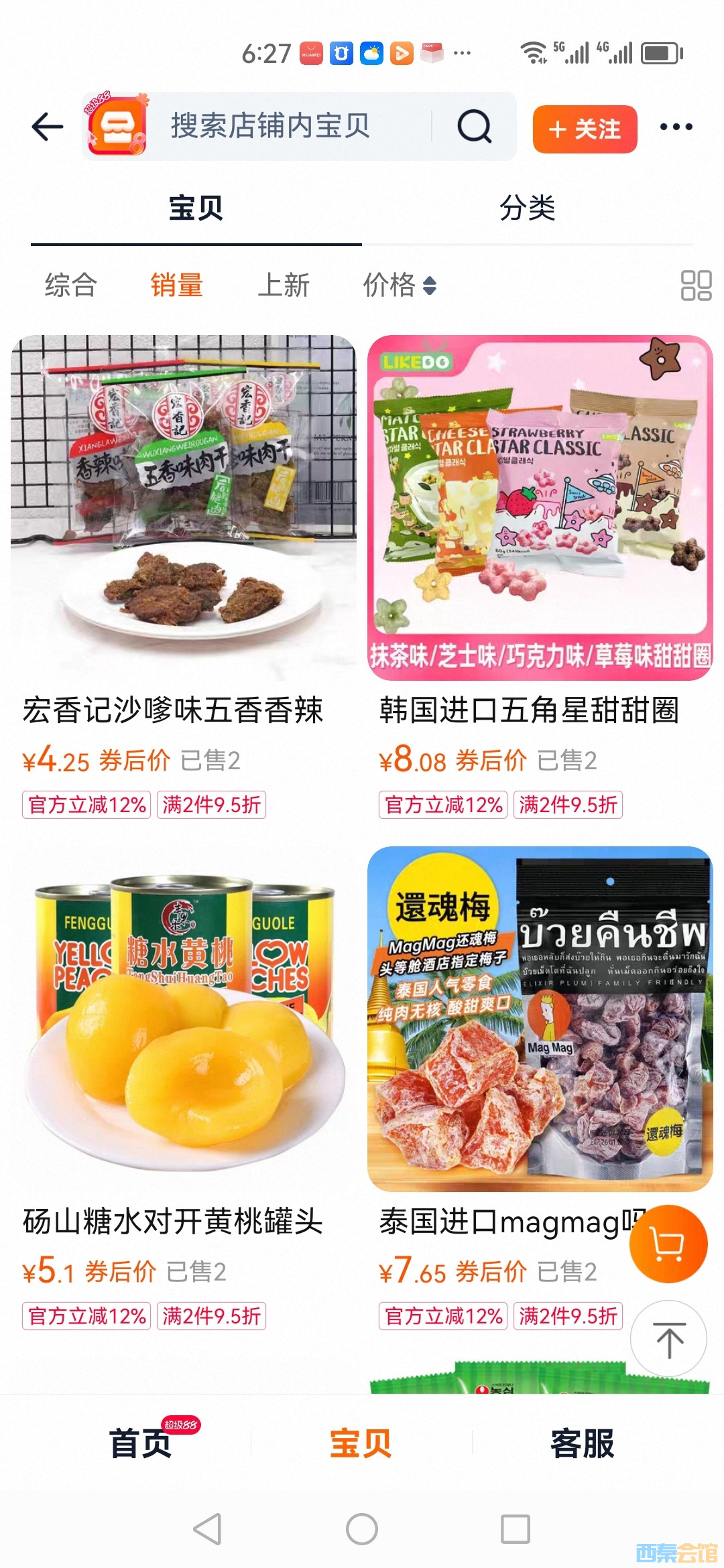
Task: Open 韩国进口五角星甜甜圈 product
Action: (540, 509)
